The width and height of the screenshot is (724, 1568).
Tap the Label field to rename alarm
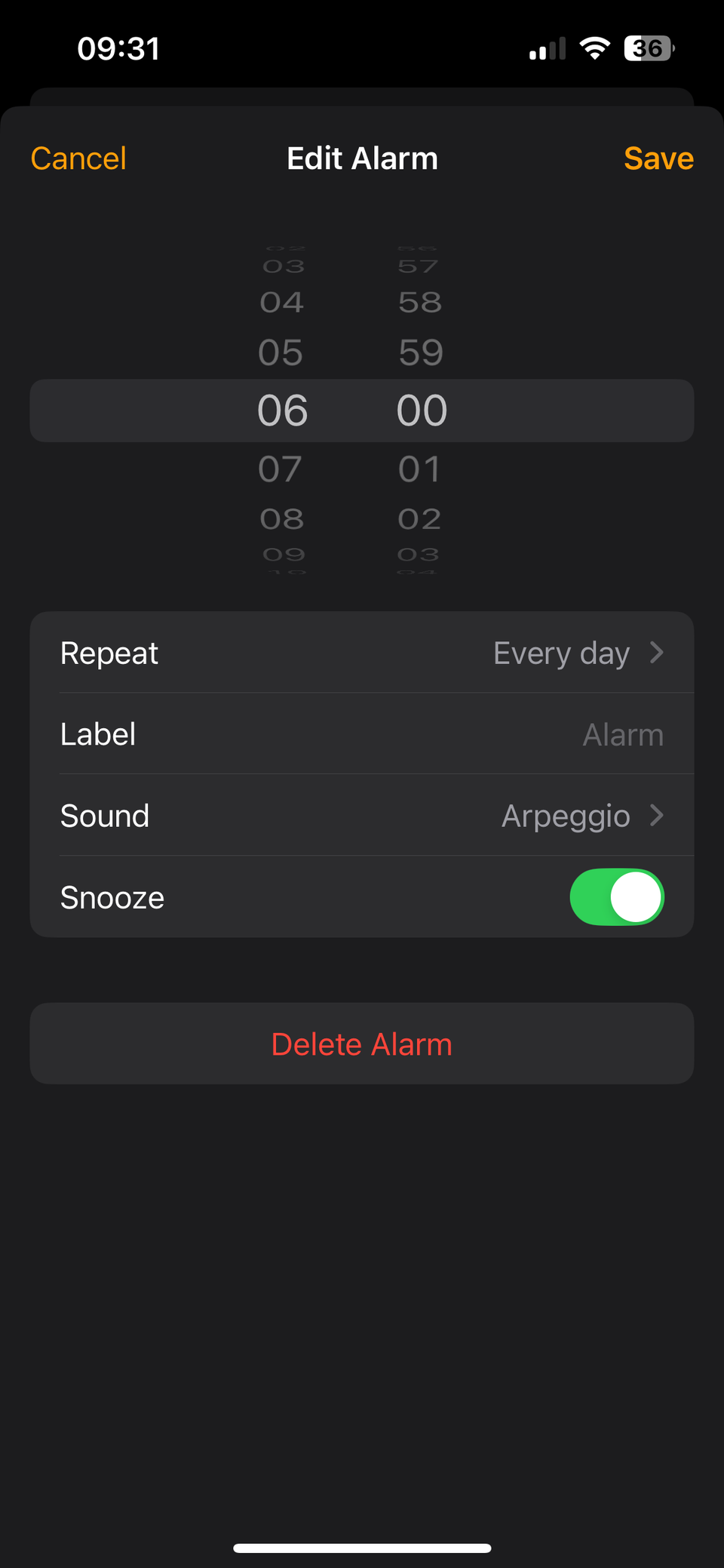click(362, 734)
